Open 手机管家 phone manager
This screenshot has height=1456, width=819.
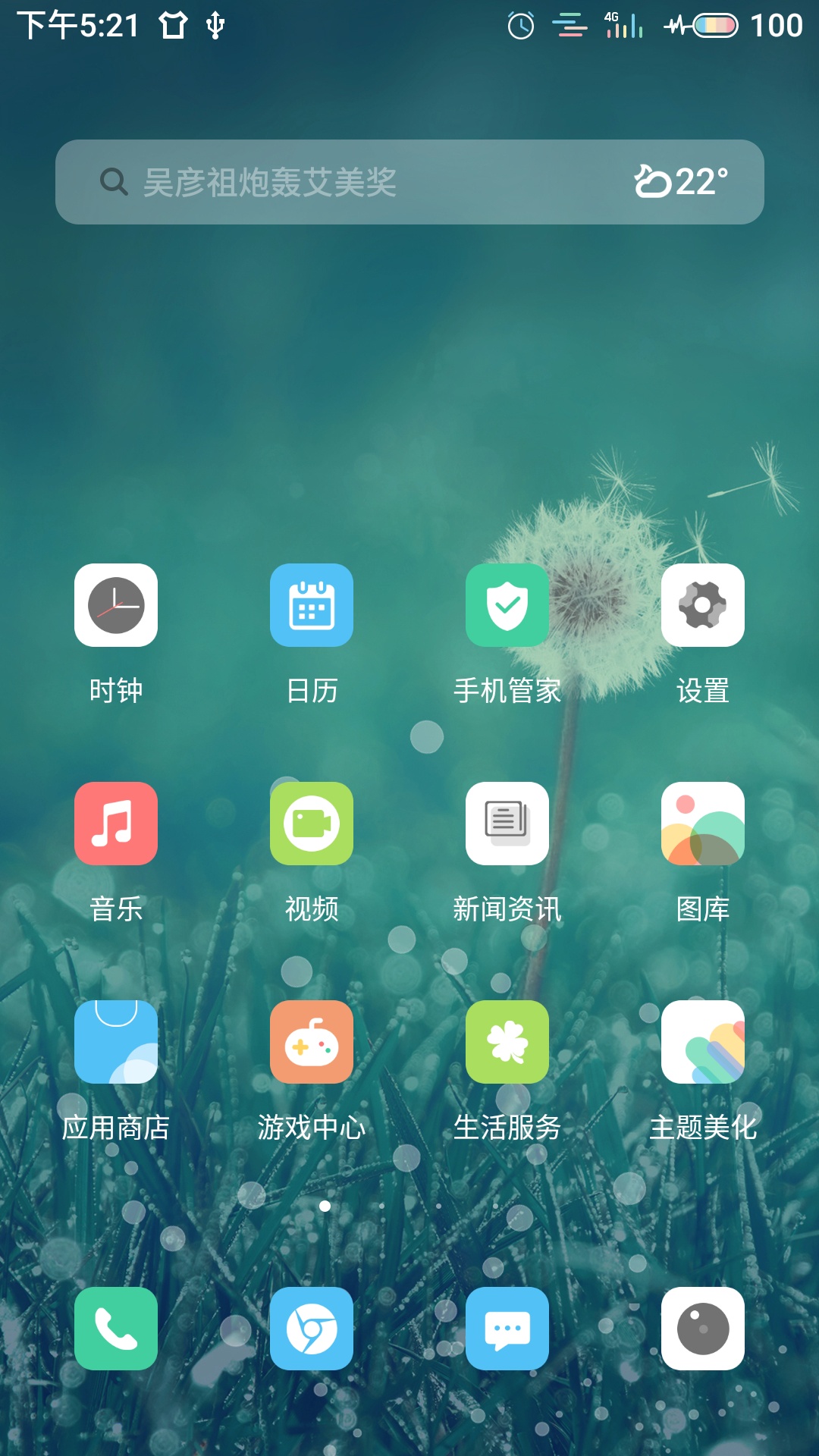click(x=507, y=605)
